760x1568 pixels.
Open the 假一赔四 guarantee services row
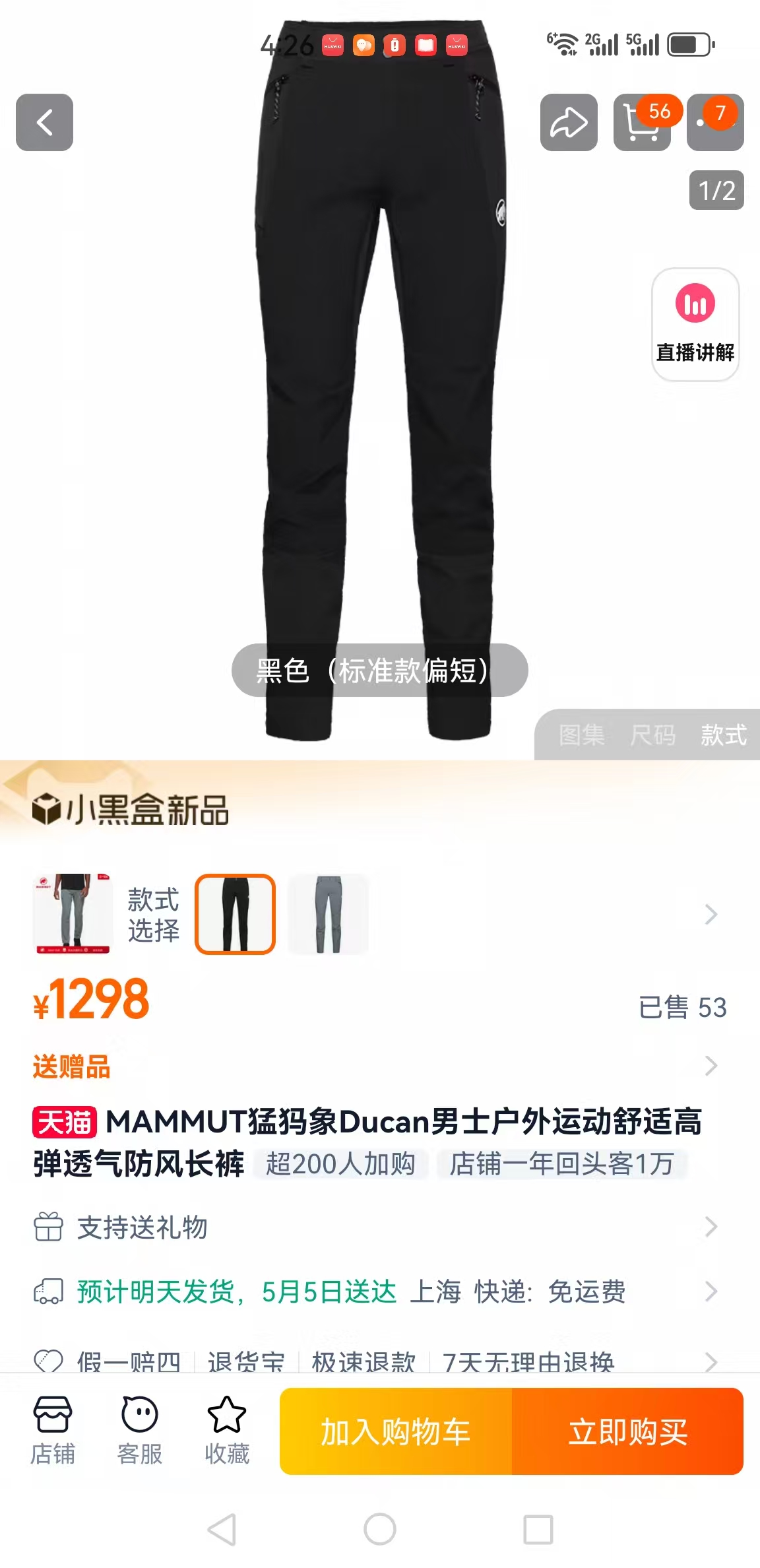pyautogui.click(x=380, y=1359)
